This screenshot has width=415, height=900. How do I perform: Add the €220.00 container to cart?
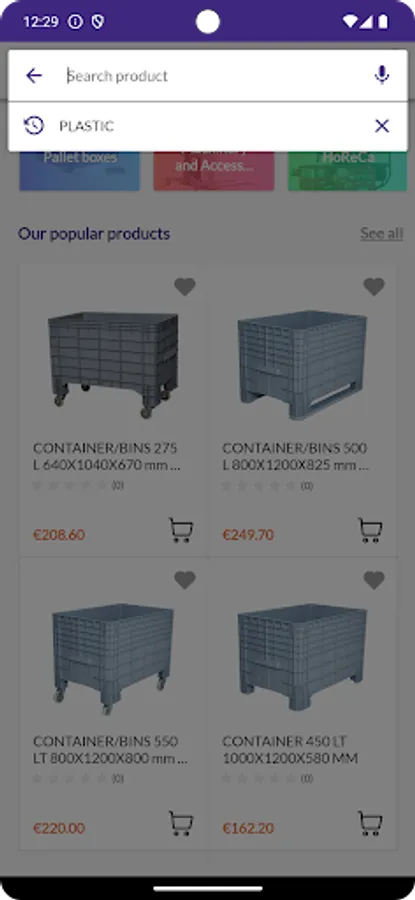click(181, 824)
